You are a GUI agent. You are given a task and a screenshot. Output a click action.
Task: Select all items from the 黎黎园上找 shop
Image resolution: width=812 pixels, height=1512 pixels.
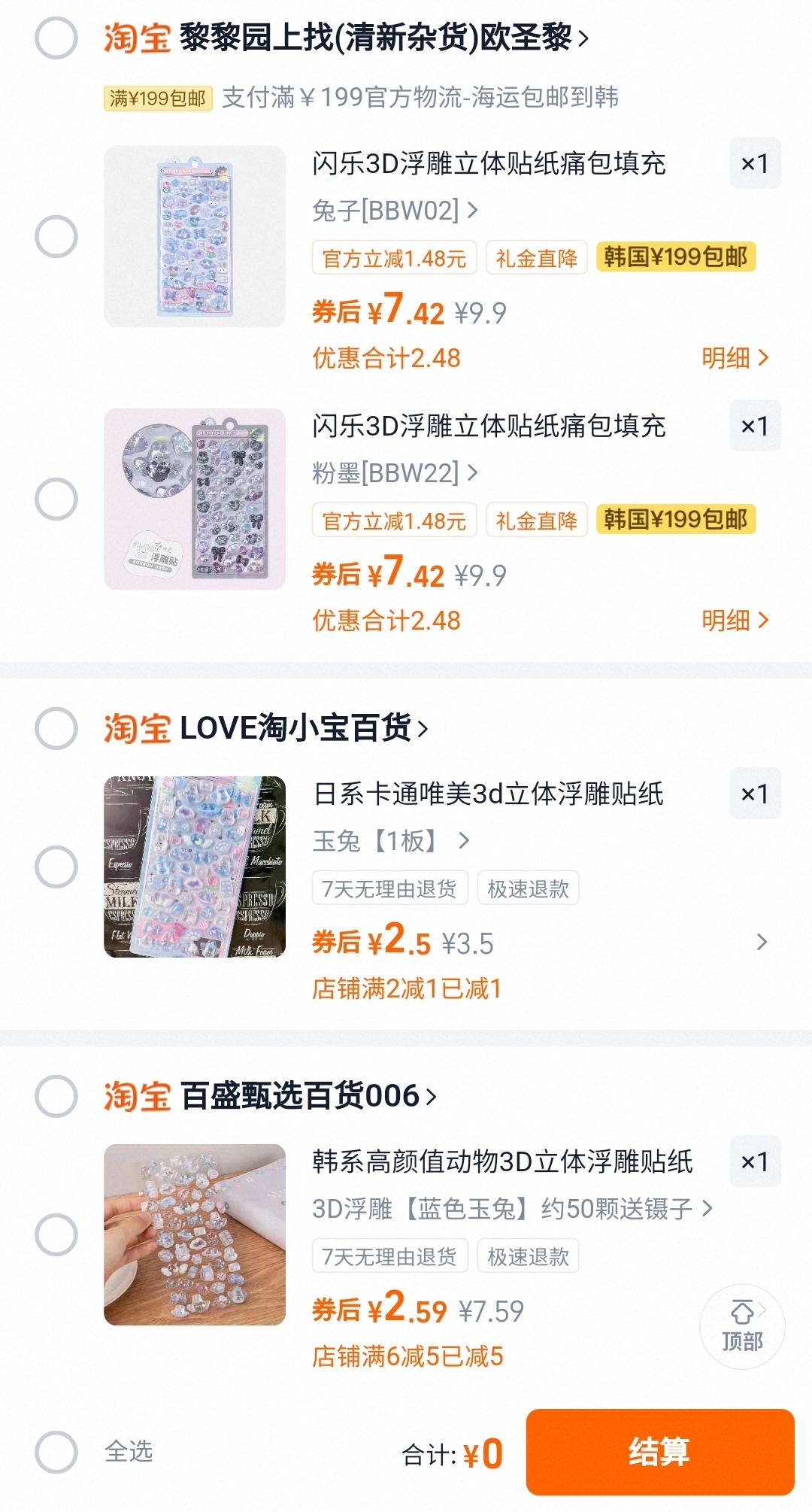[x=56, y=38]
